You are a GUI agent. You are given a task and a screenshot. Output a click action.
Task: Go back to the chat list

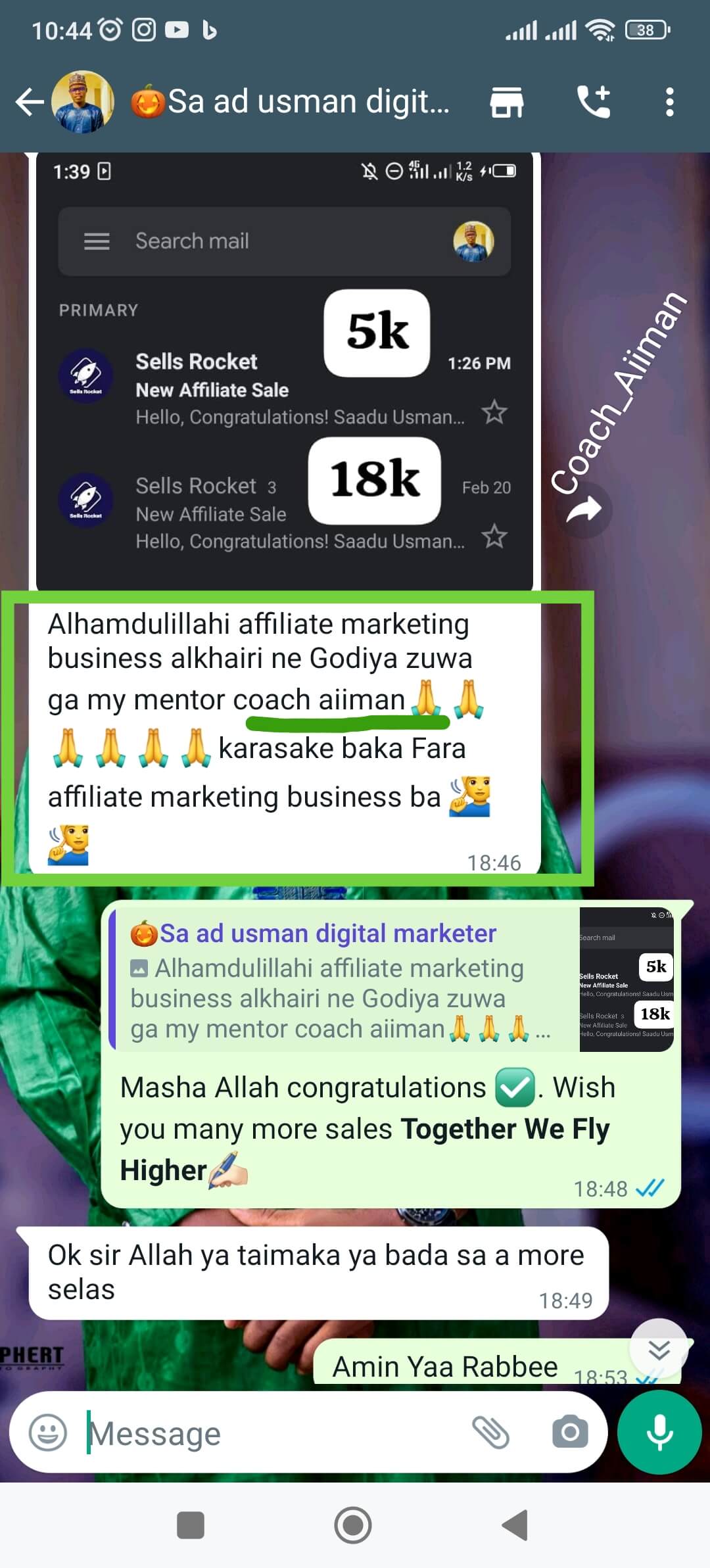[x=29, y=103]
